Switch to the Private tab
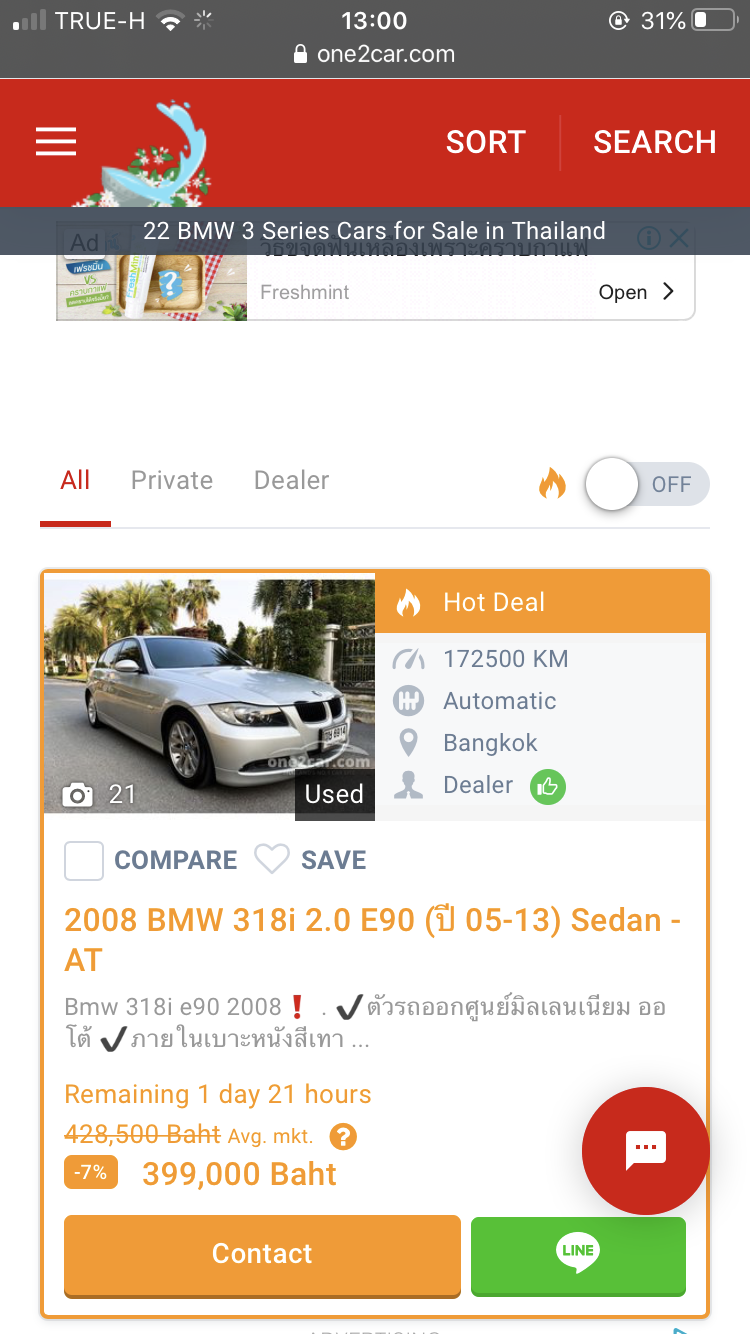The height and width of the screenshot is (1334, 750). pyautogui.click(x=172, y=481)
